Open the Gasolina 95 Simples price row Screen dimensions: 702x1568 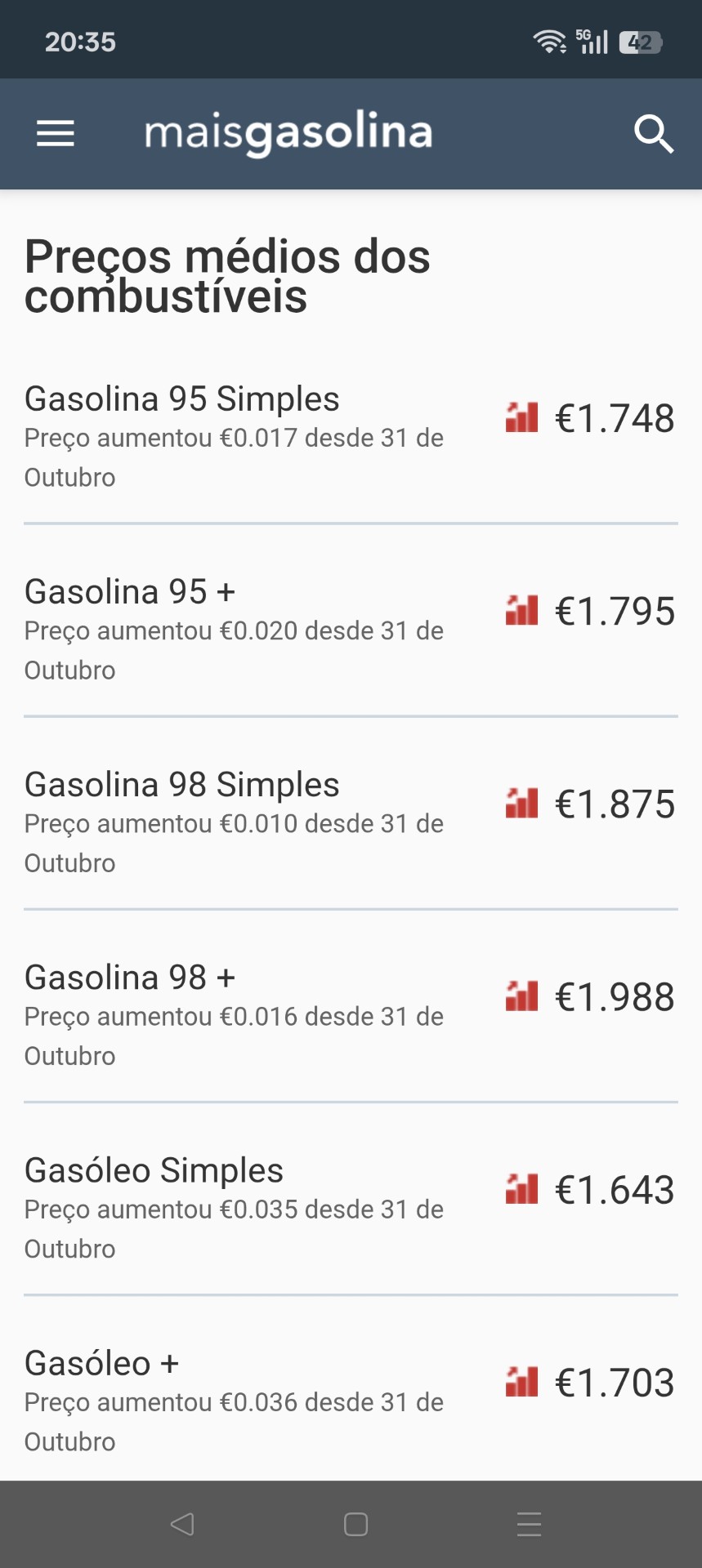[350, 436]
